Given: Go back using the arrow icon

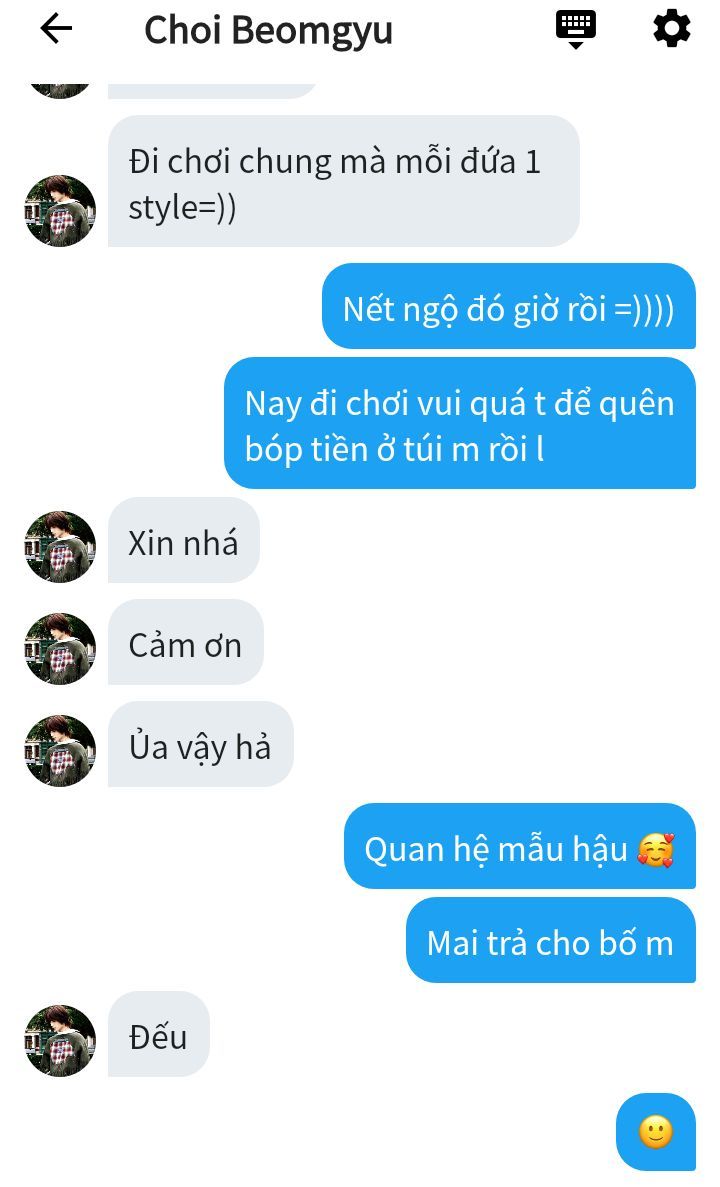Looking at the screenshot, I should (x=56, y=29).
